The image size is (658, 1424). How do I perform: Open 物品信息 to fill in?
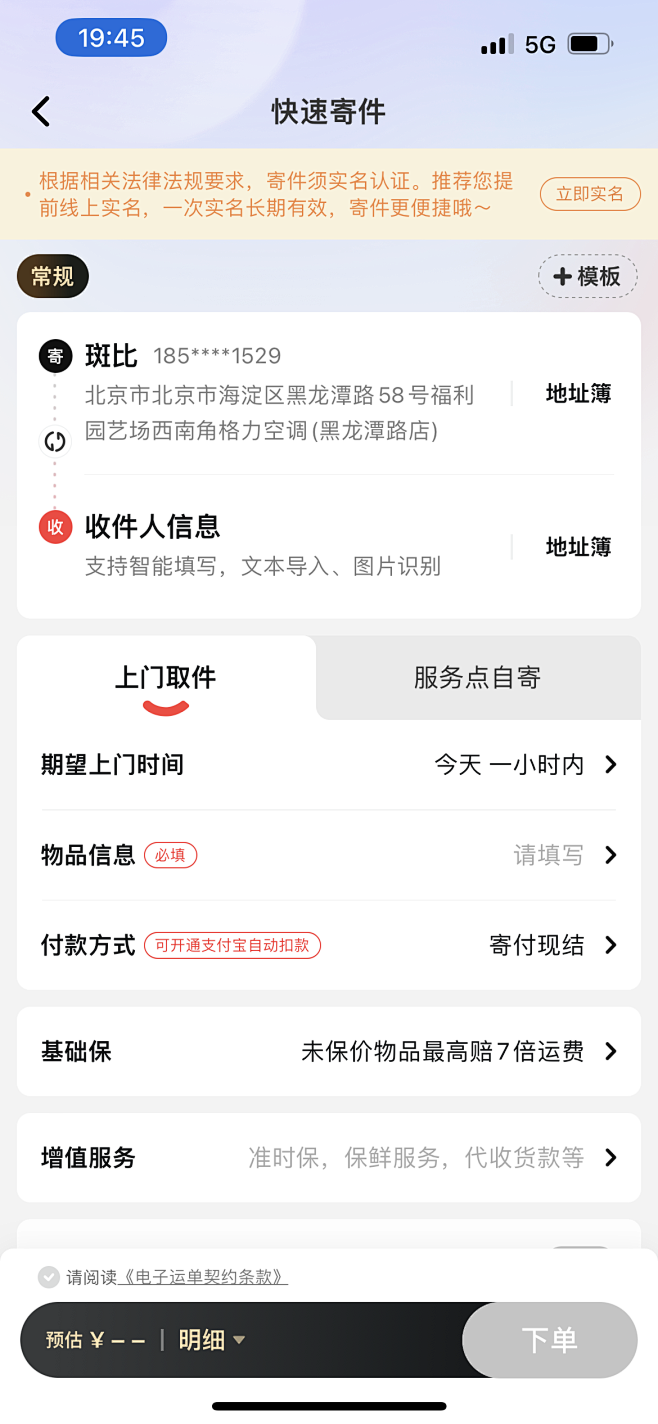pos(328,855)
